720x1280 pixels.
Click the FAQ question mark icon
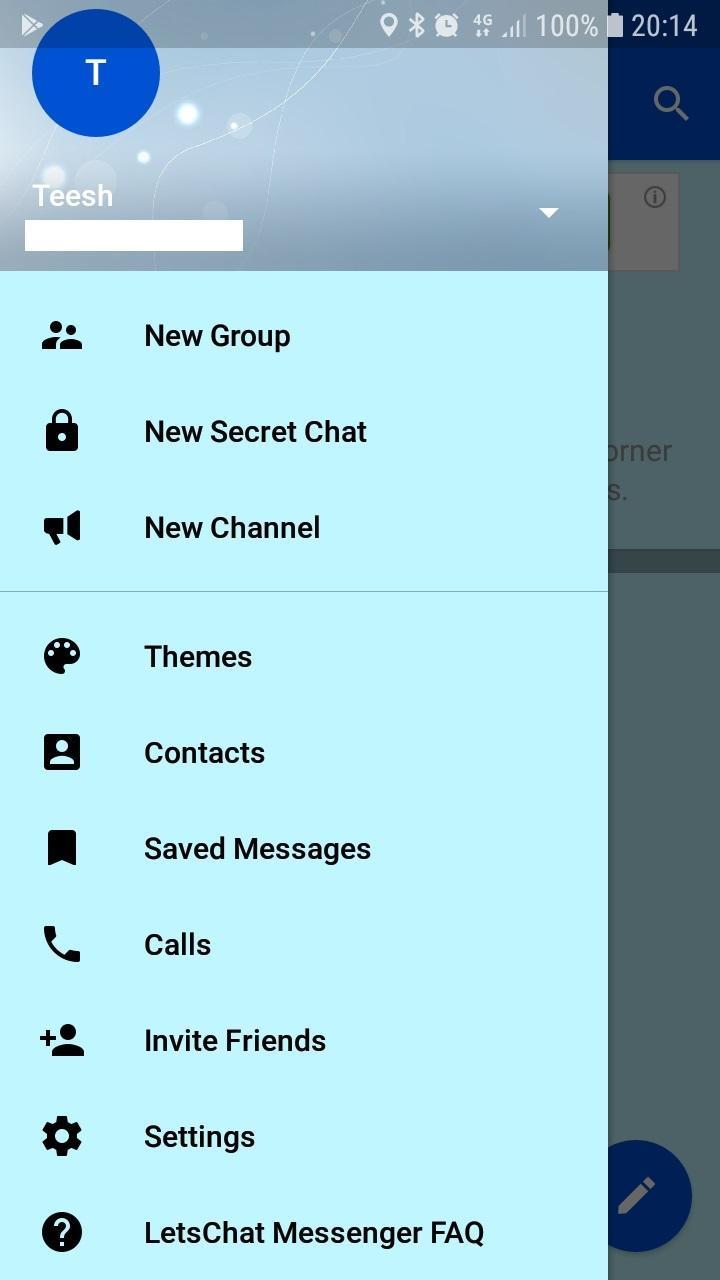pyautogui.click(x=61, y=1232)
